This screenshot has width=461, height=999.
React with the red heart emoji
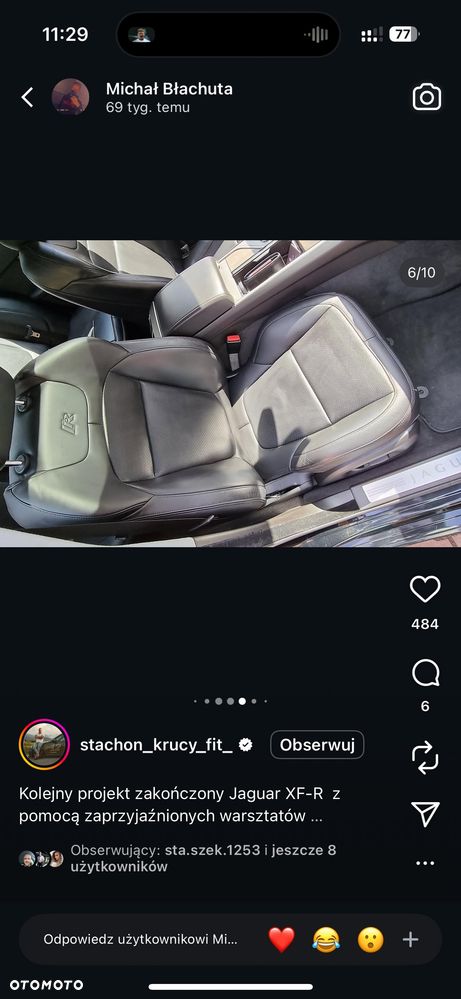click(281, 939)
